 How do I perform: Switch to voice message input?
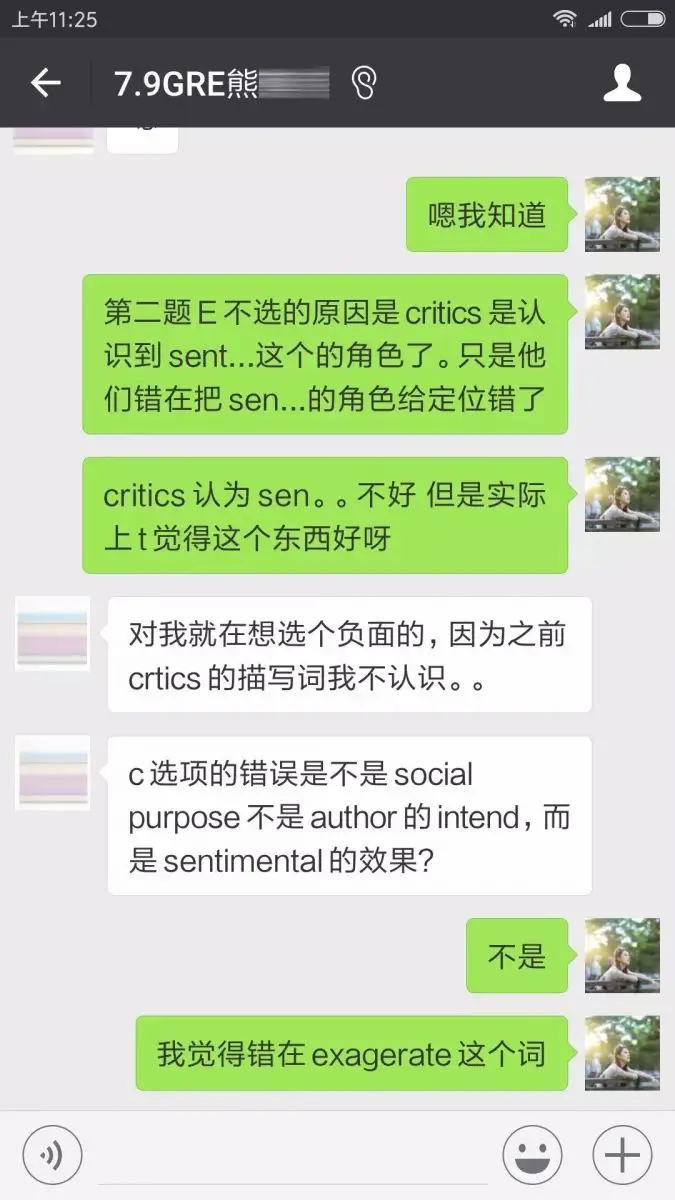(51, 1155)
